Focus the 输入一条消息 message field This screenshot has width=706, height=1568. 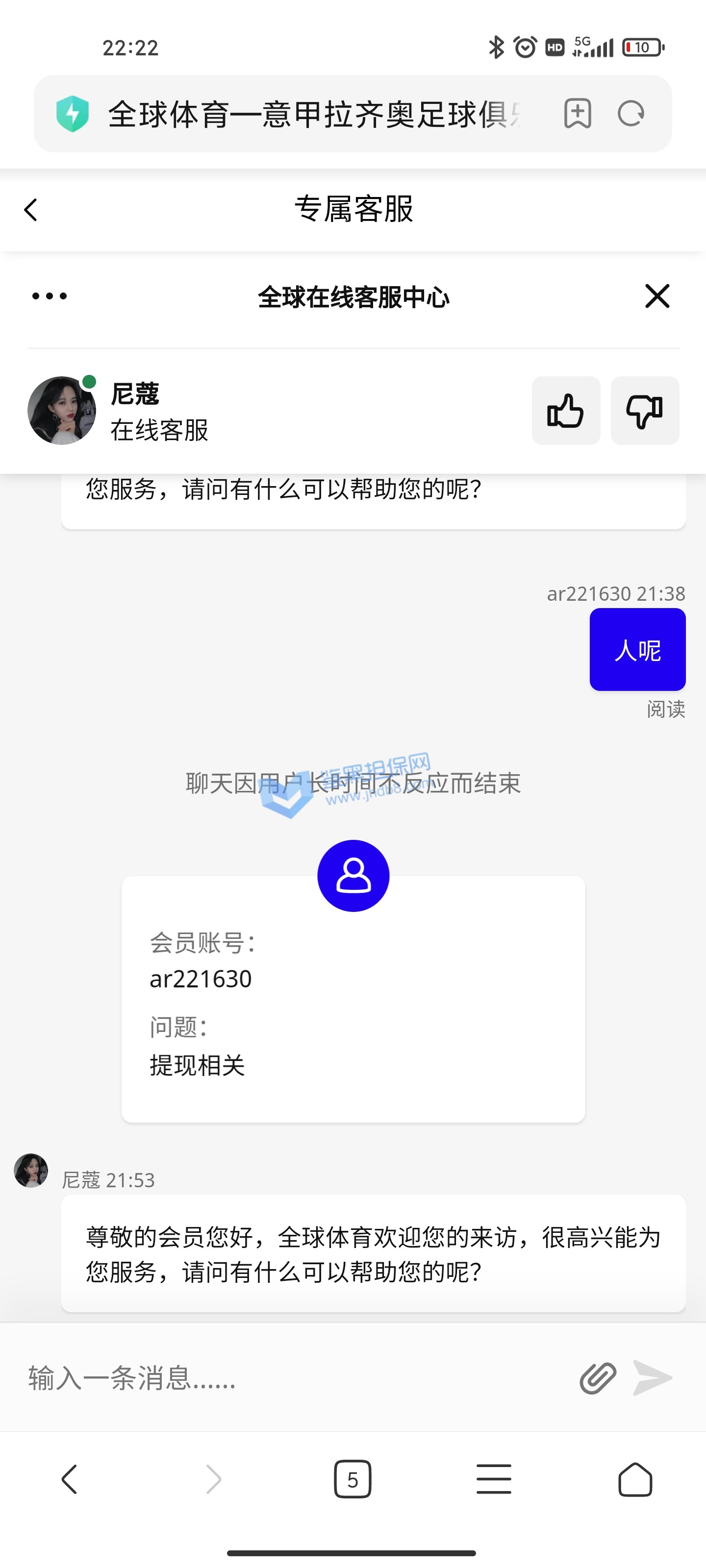[x=292, y=1378]
